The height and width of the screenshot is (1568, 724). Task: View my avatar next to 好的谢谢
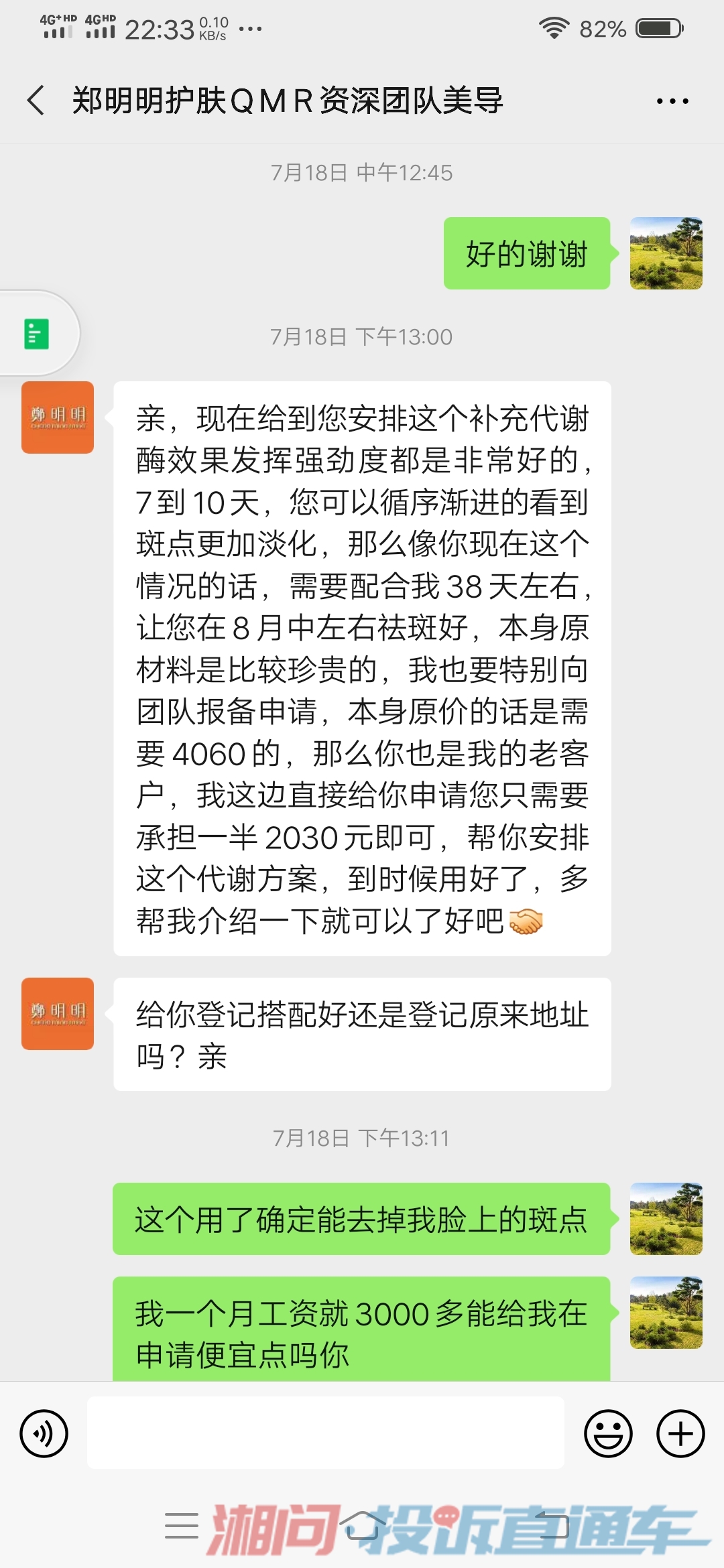click(666, 253)
